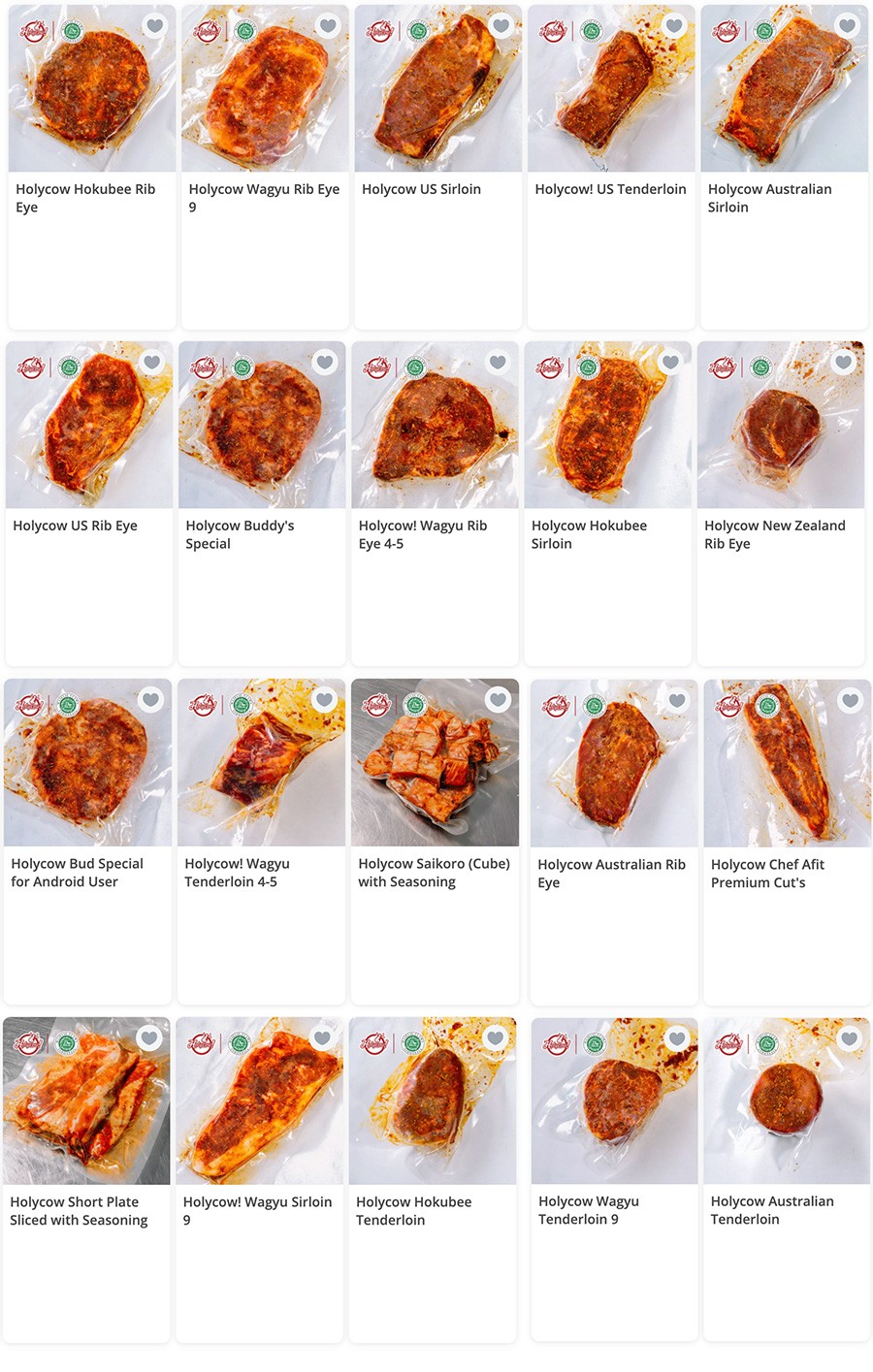Heart the Holycow! Wagyu Sirloin 9

tap(323, 1038)
